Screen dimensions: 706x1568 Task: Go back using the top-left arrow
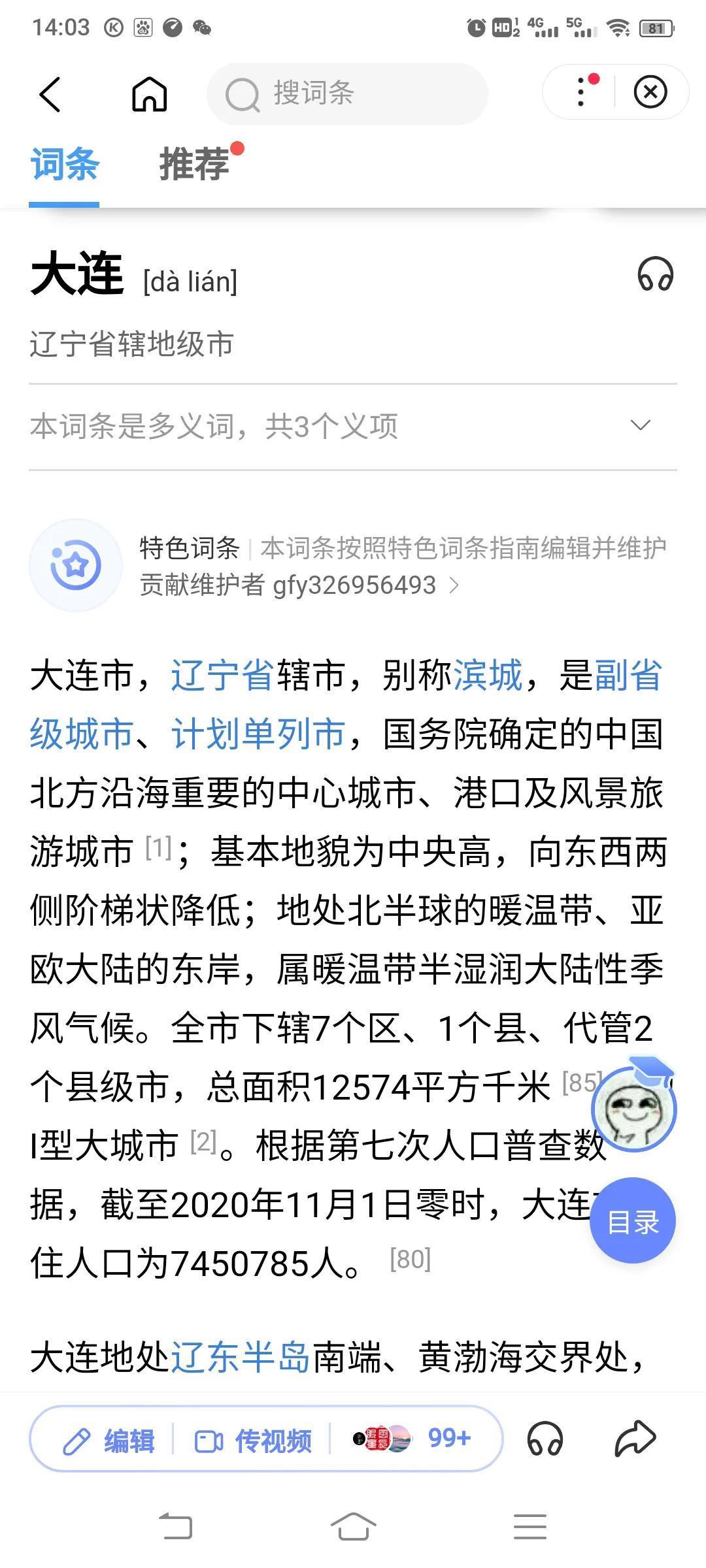click(50, 94)
